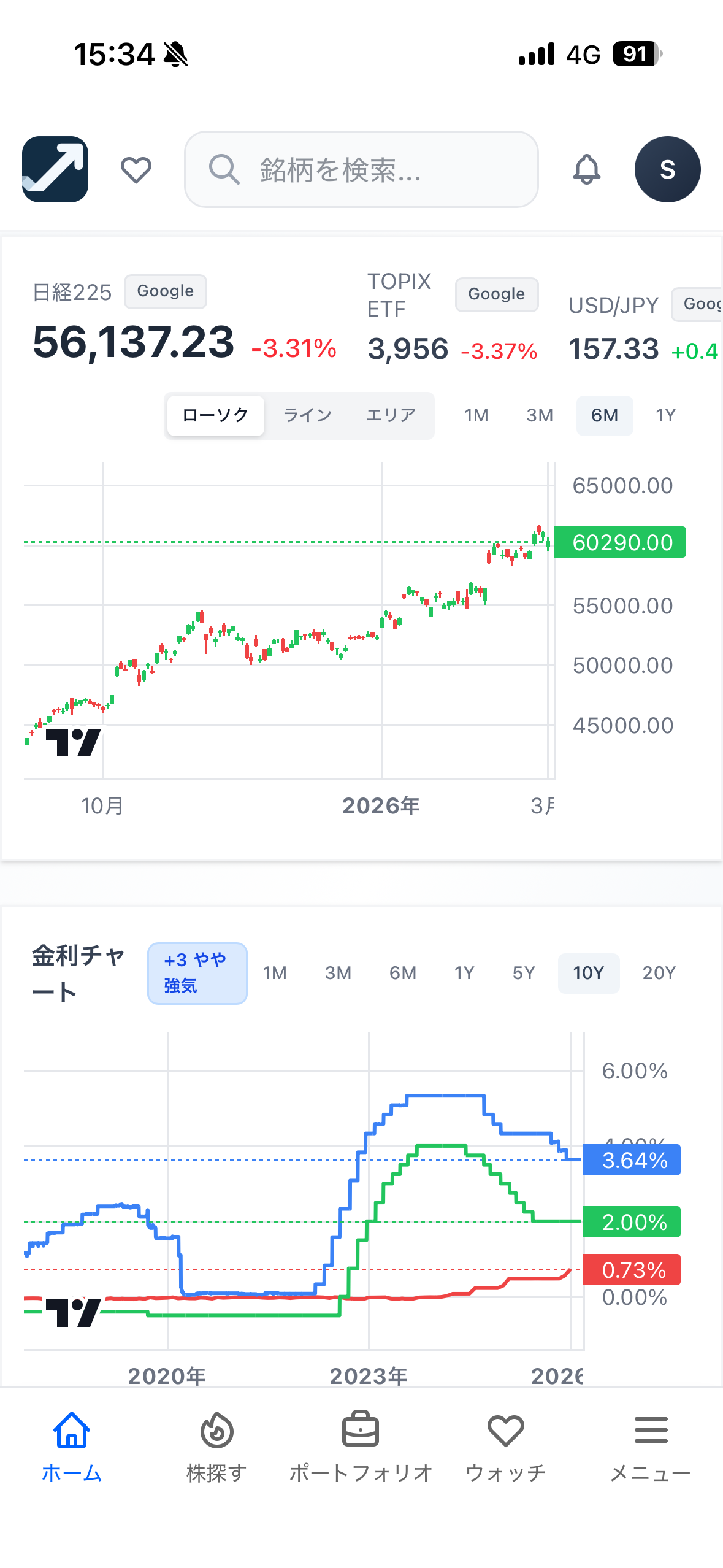723x1568 pixels.
Task: Set the interest rate chart to 20Y
Action: click(659, 973)
